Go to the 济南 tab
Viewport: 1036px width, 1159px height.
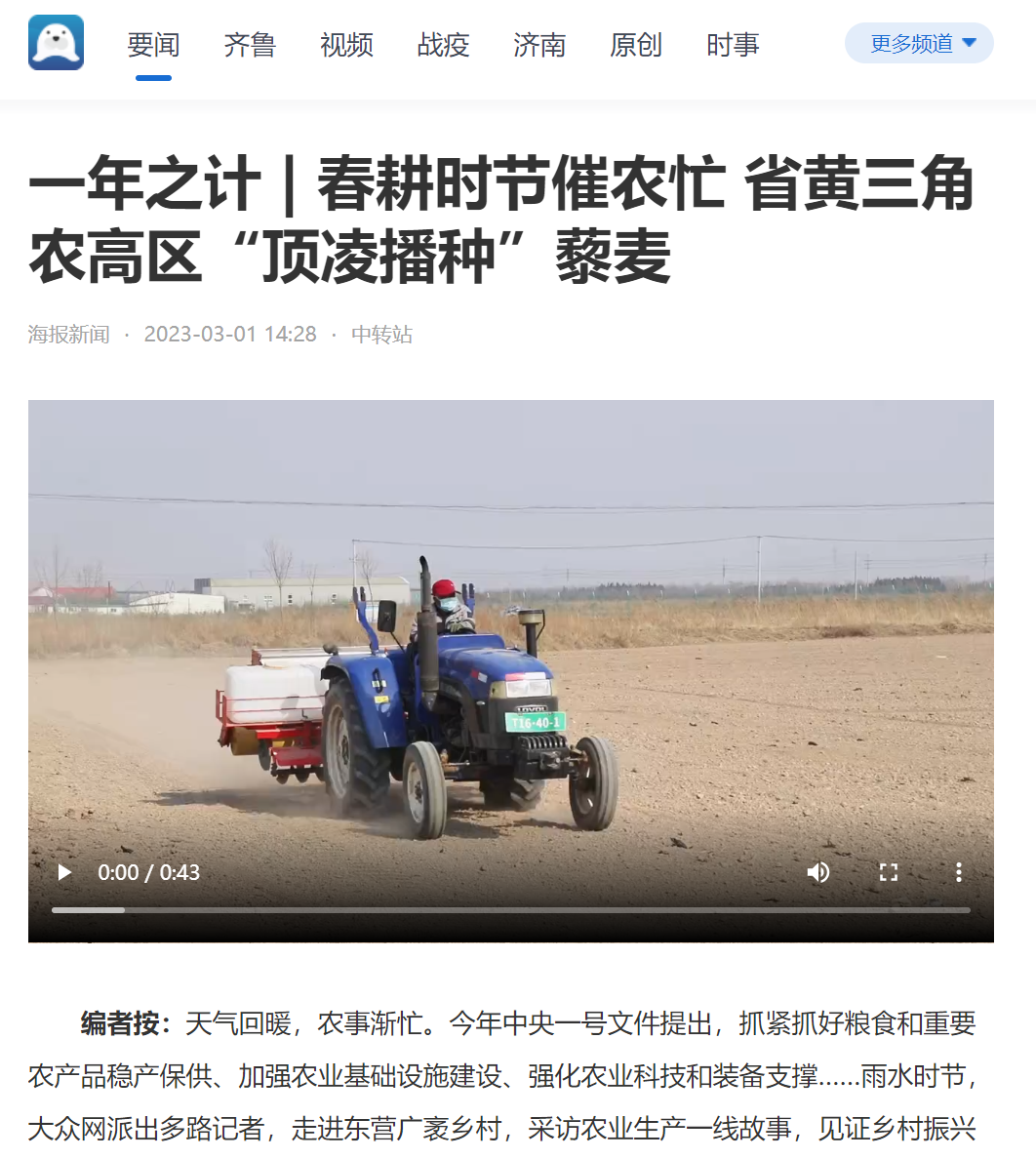click(539, 45)
